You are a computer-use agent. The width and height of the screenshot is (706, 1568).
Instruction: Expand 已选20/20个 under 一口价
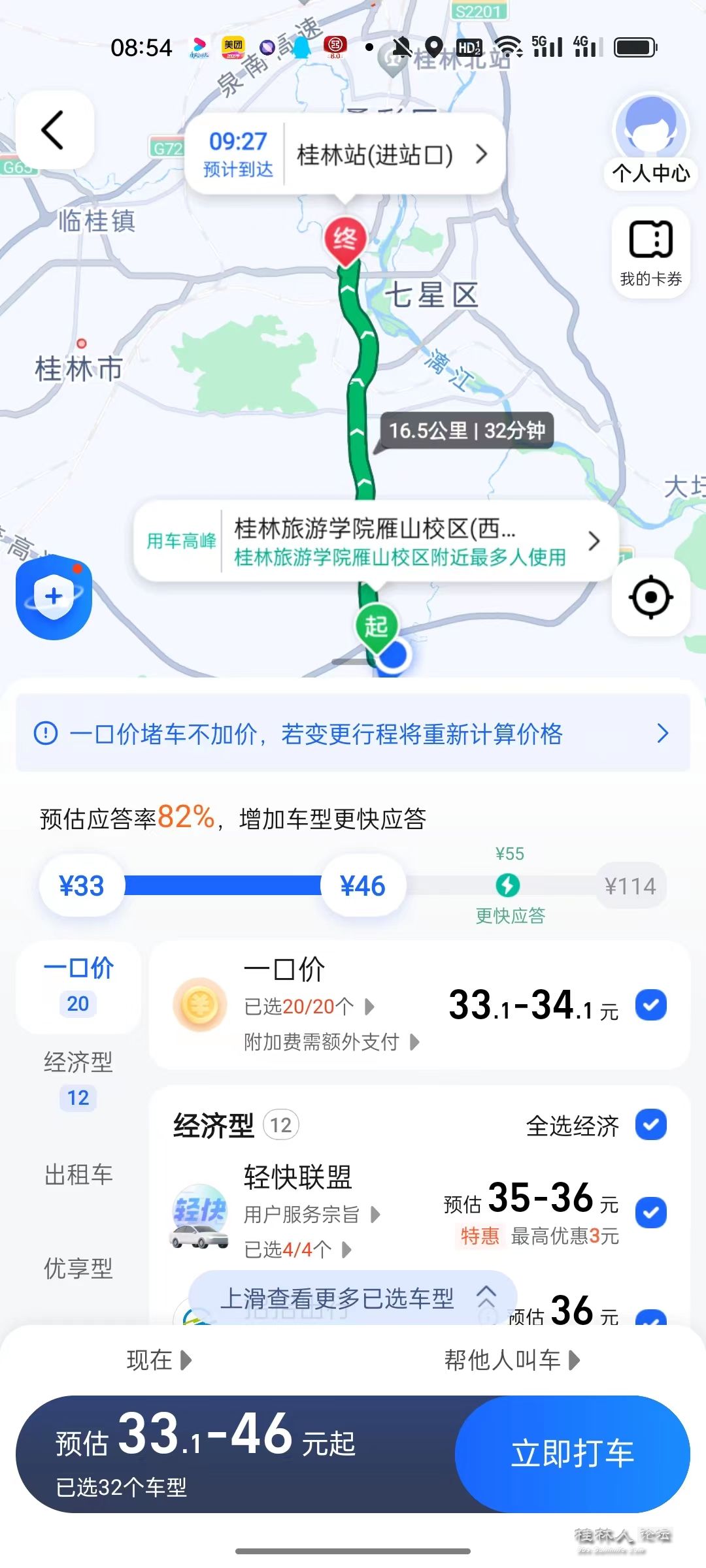pos(309,1007)
